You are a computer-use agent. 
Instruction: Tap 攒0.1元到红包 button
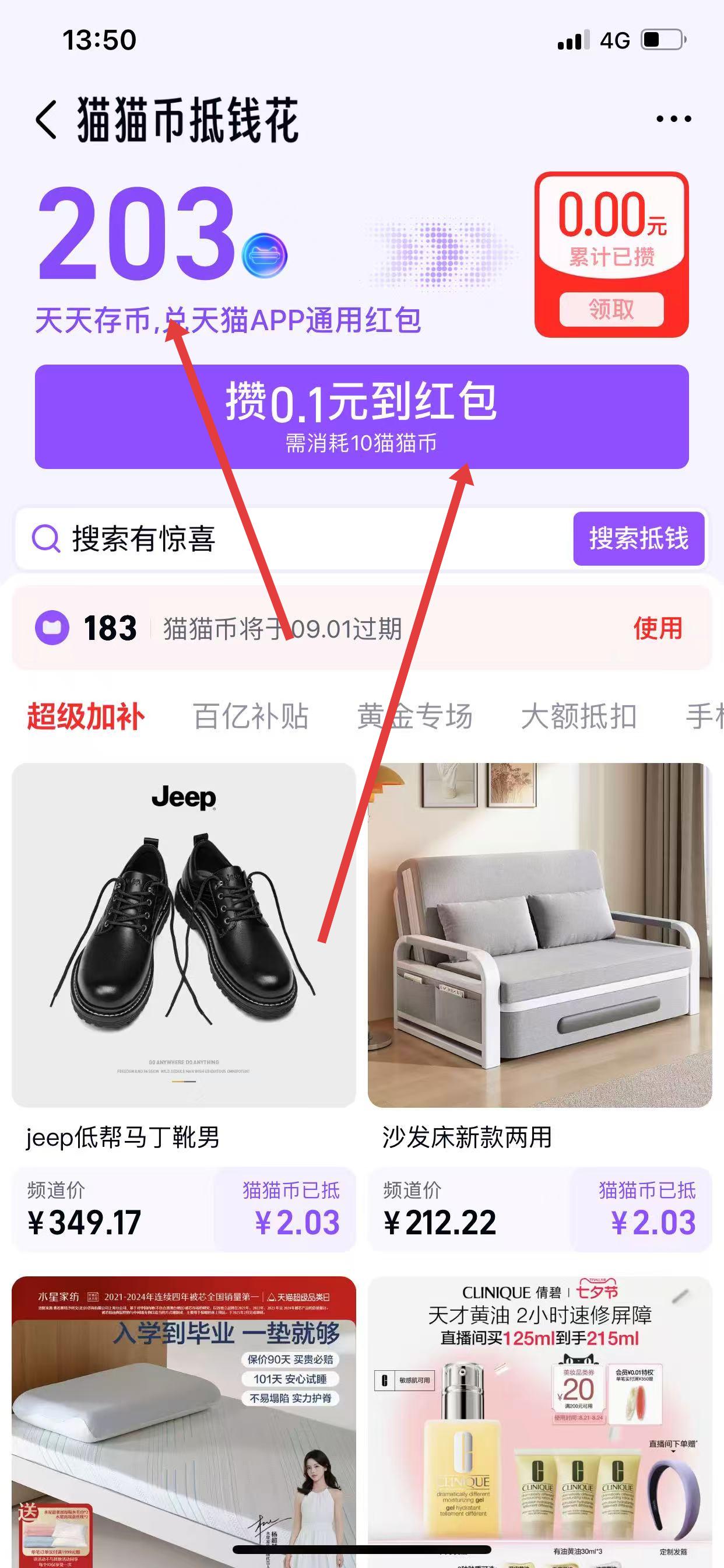coord(361,416)
